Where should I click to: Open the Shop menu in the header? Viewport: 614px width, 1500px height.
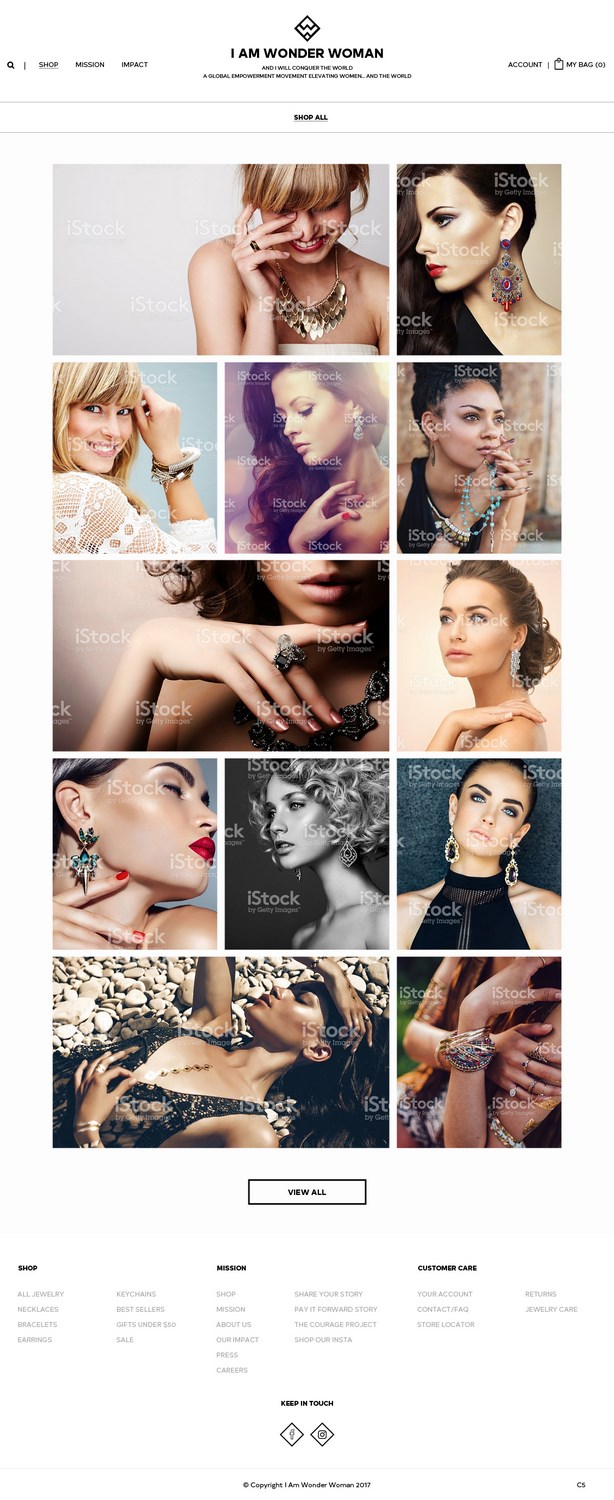pyautogui.click(x=48, y=65)
